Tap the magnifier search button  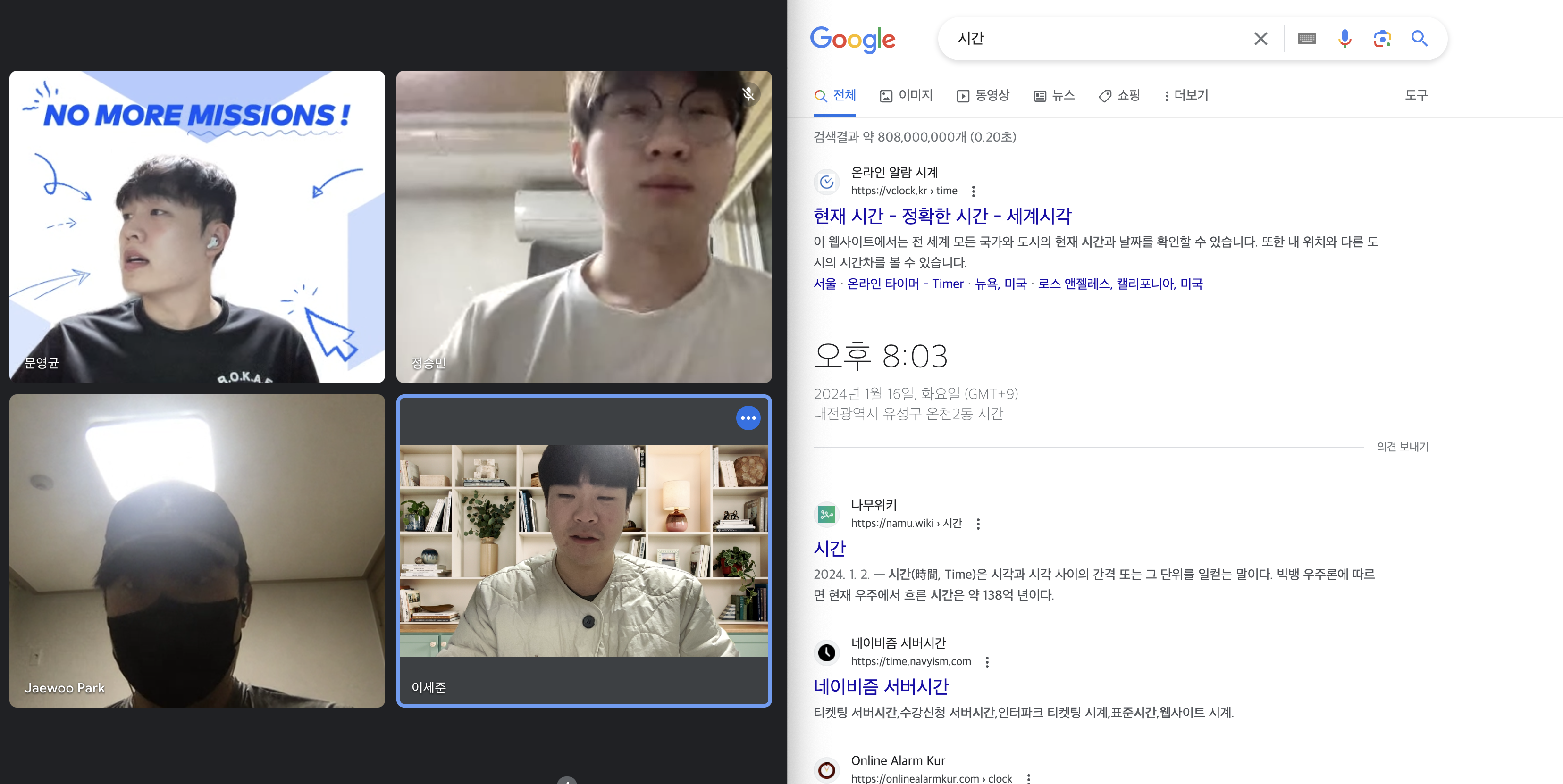(x=1419, y=39)
